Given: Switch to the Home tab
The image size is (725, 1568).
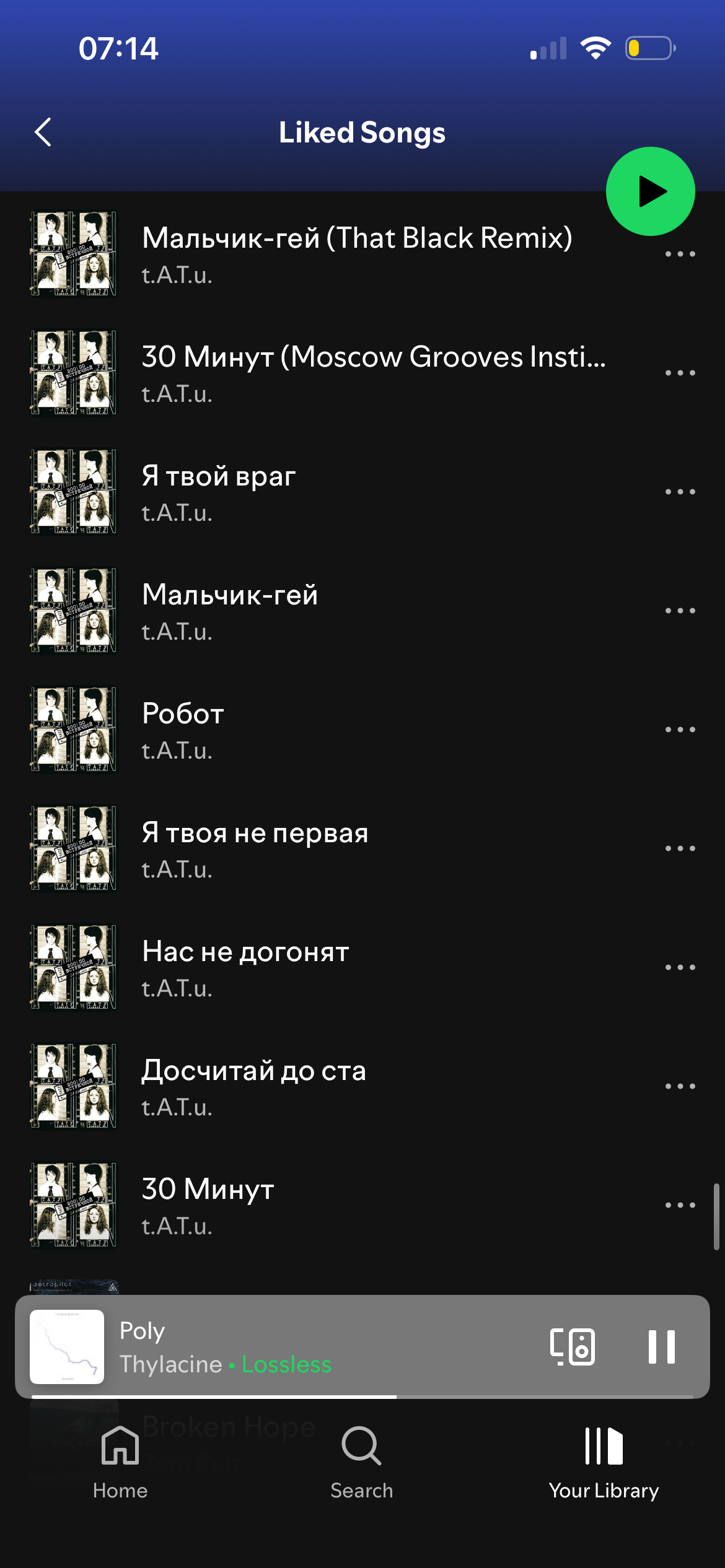Looking at the screenshot, I should (120, 1461).
